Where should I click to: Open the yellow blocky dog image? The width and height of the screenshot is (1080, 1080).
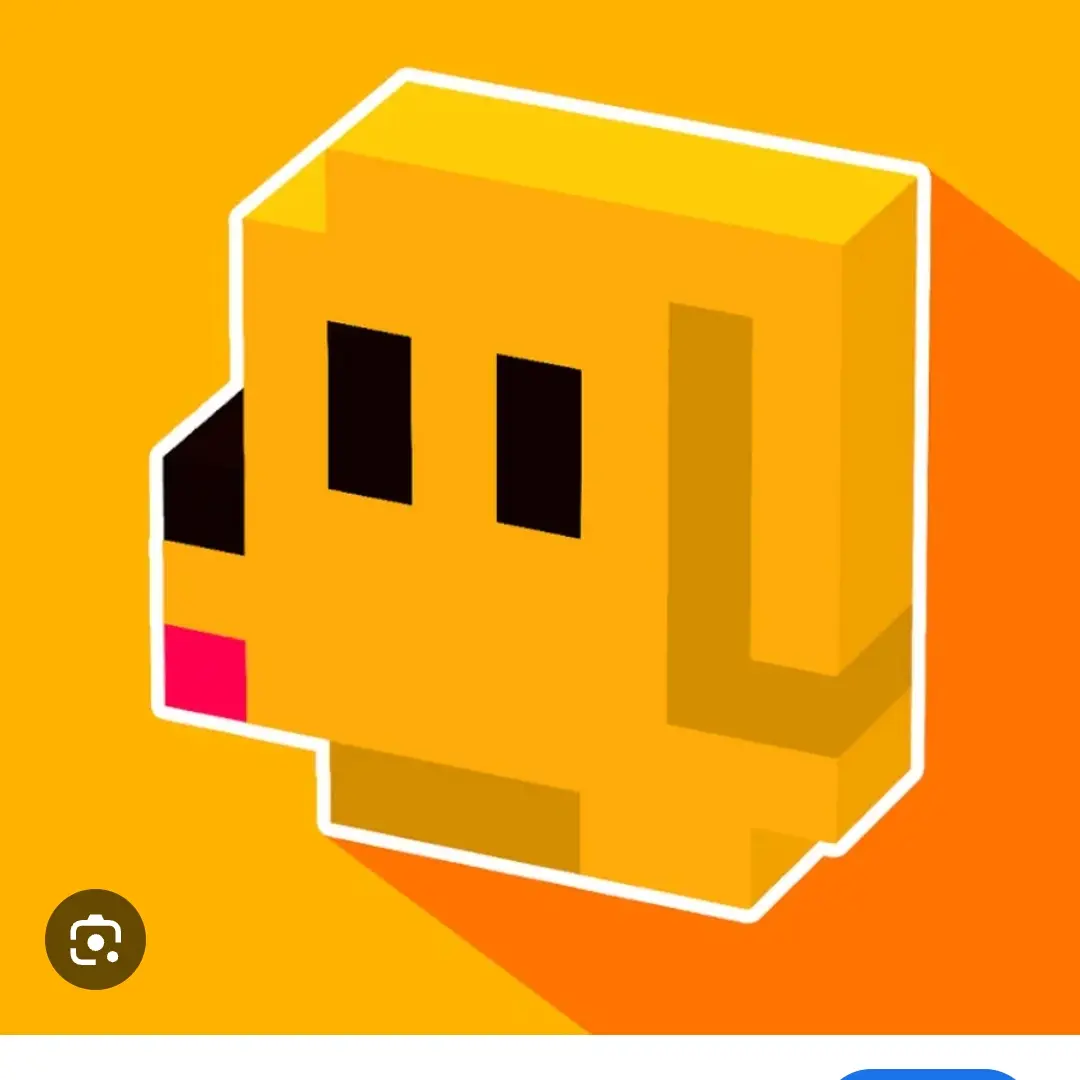540,500
